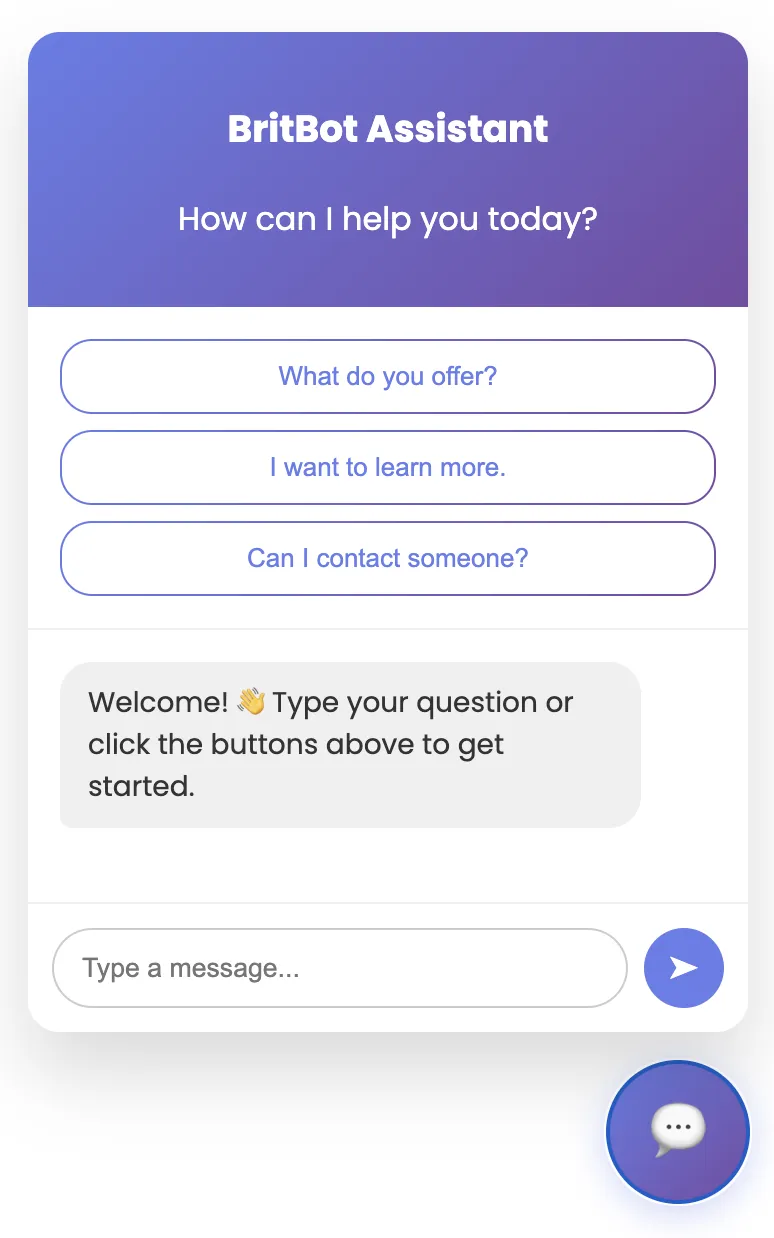The width and height of the screenshot is (774, 1238).
Task: Choose 'I want to learn more.' option
Action: coord(388,467)
